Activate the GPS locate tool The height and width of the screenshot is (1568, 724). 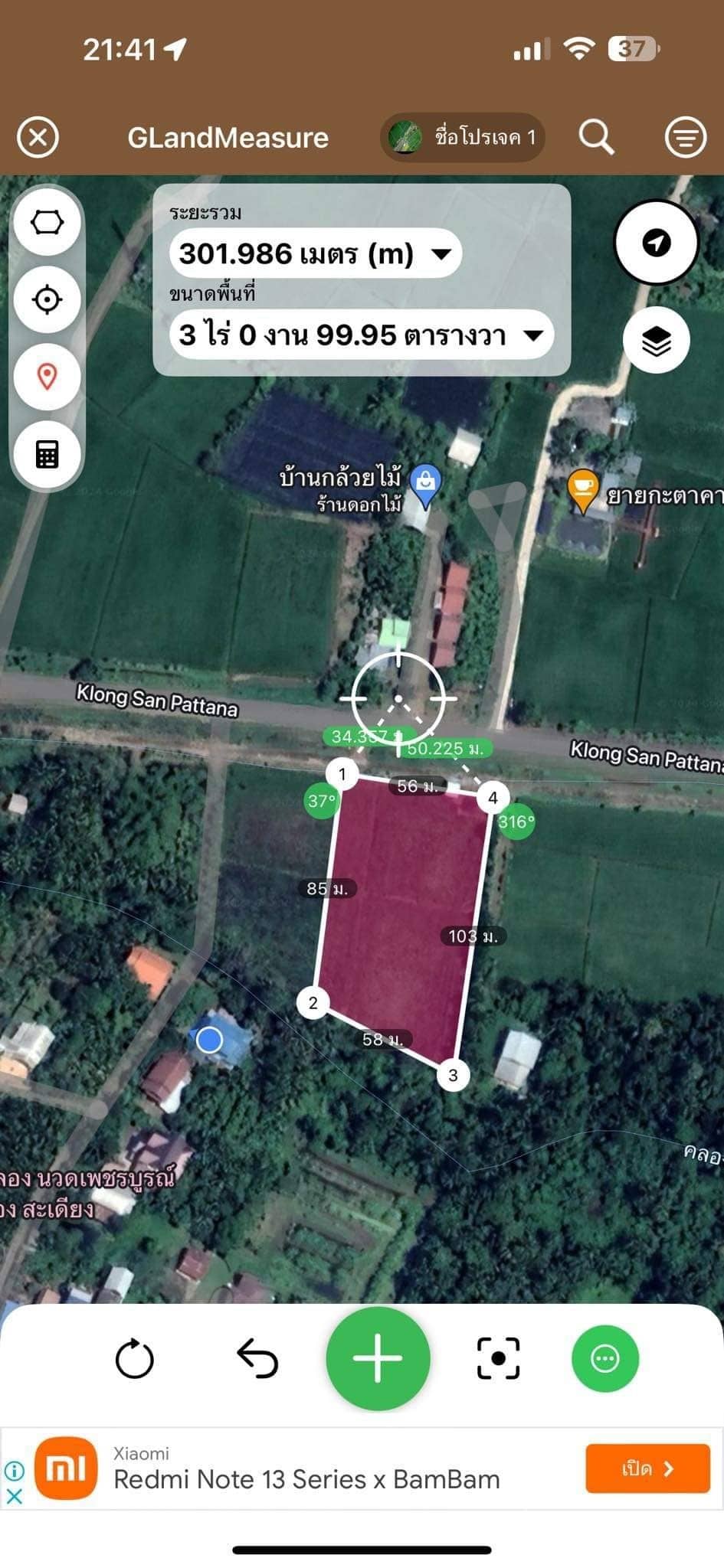46,299
